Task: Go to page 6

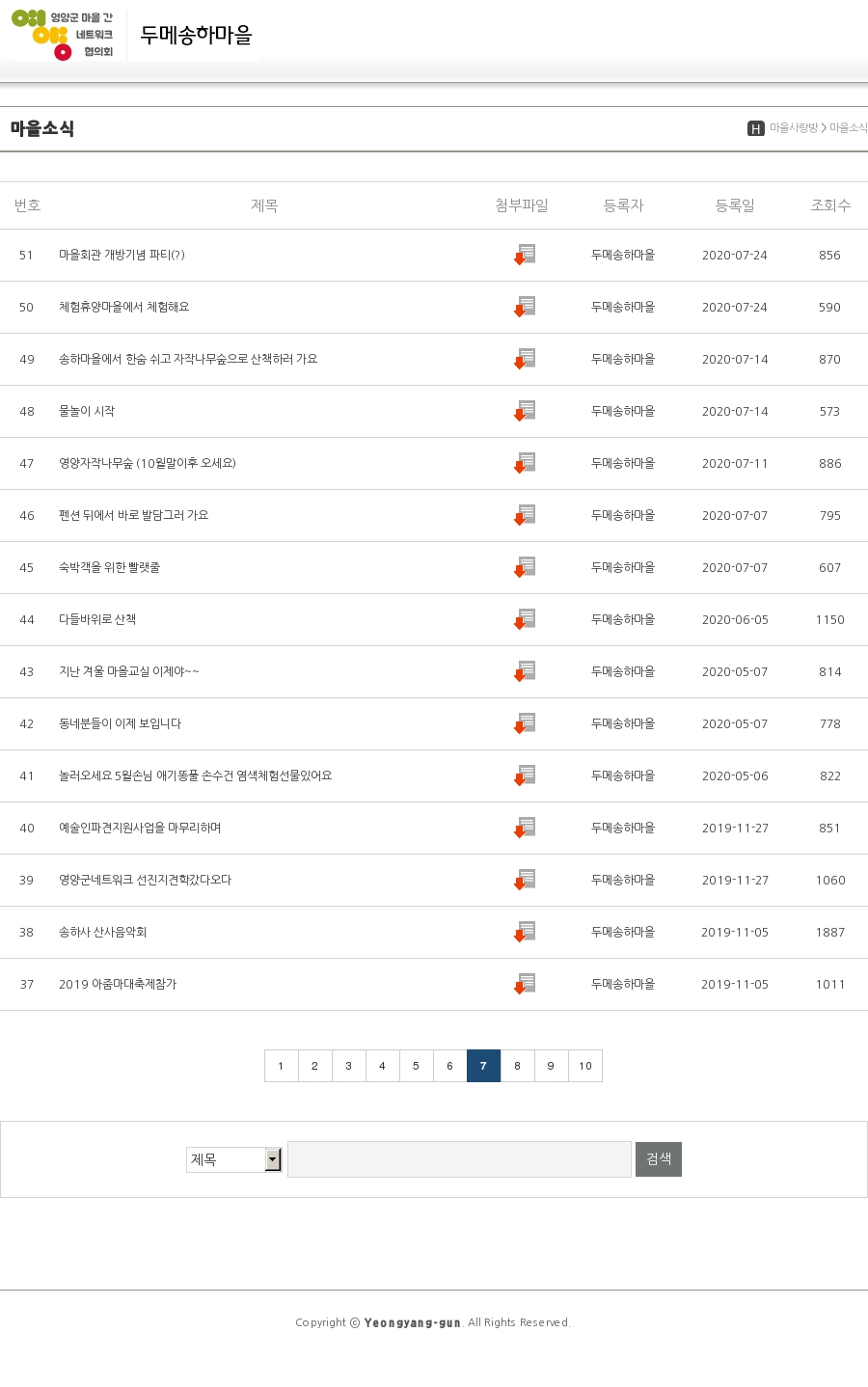Action: point(449,1066)
